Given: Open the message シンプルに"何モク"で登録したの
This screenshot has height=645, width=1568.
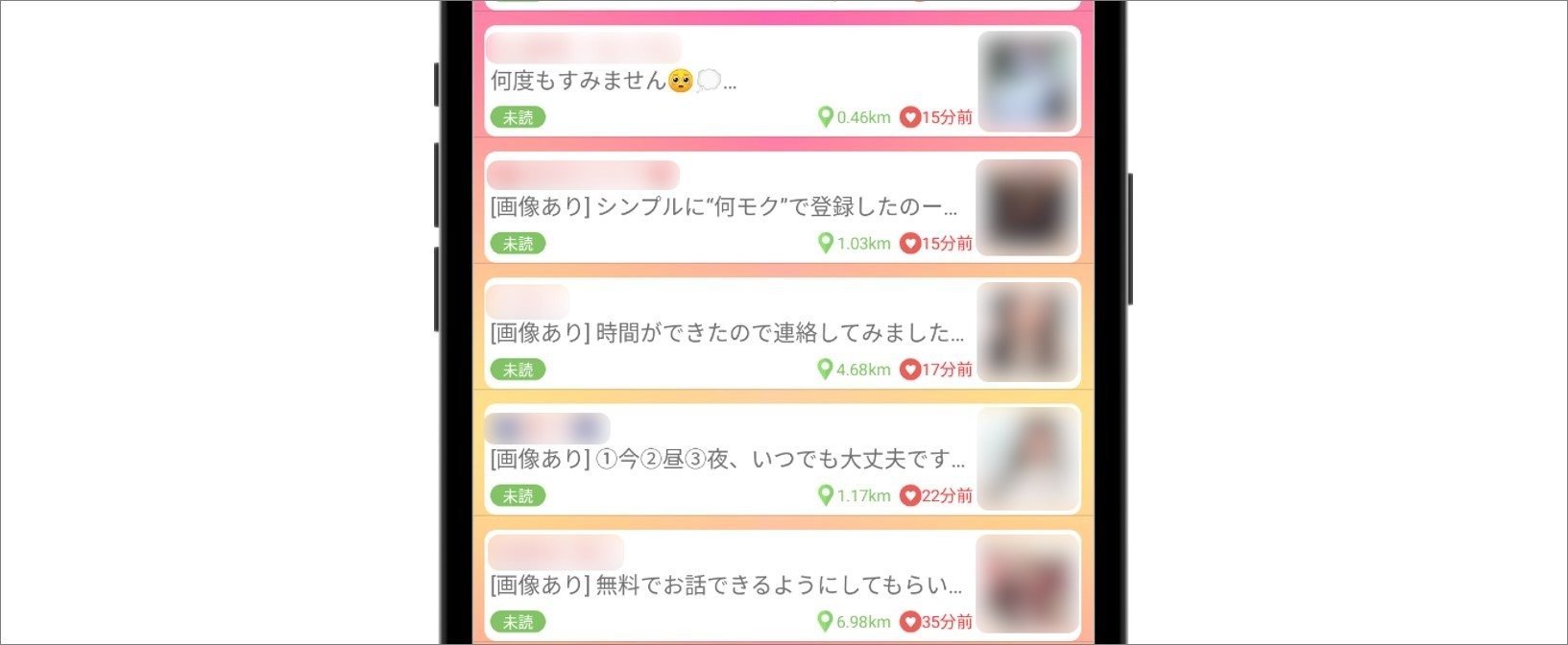Looking at the screenshot, I should (725, 207).
